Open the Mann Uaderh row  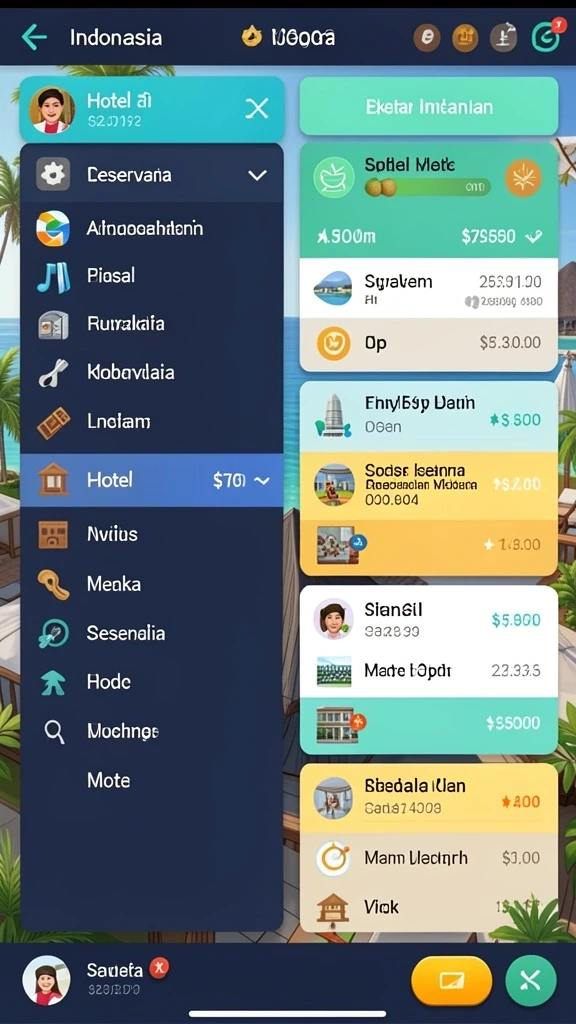[429, 857]
